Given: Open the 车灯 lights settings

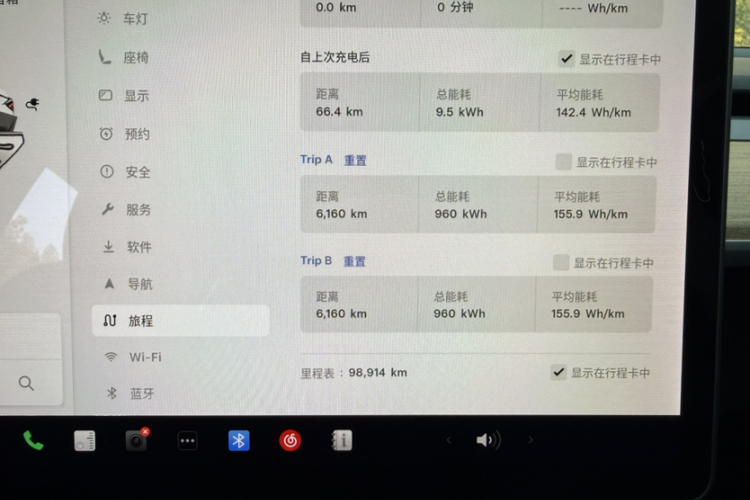Looking at the screenshot, I should coord(136,19).
